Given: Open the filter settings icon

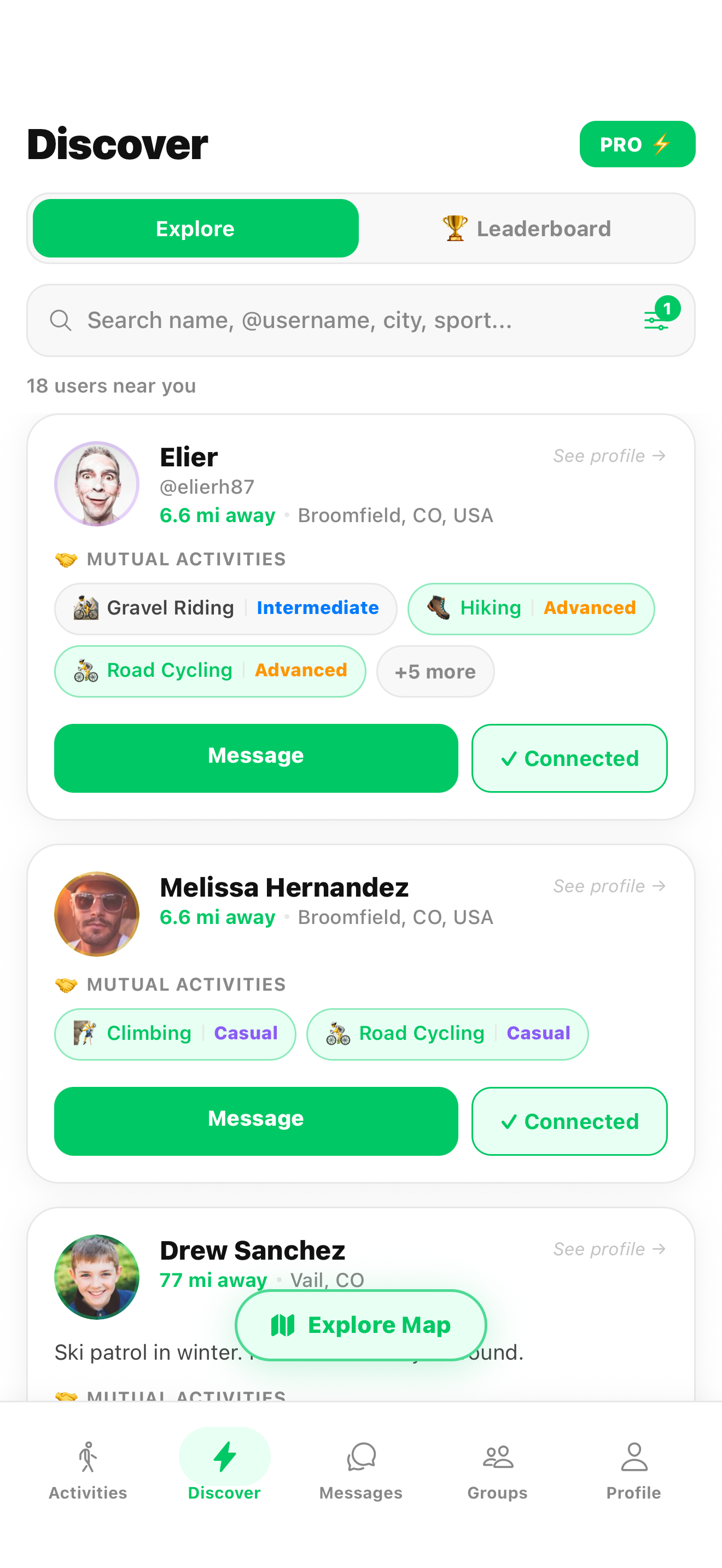Looking at the screenshot, I should (x=657, y=319).
